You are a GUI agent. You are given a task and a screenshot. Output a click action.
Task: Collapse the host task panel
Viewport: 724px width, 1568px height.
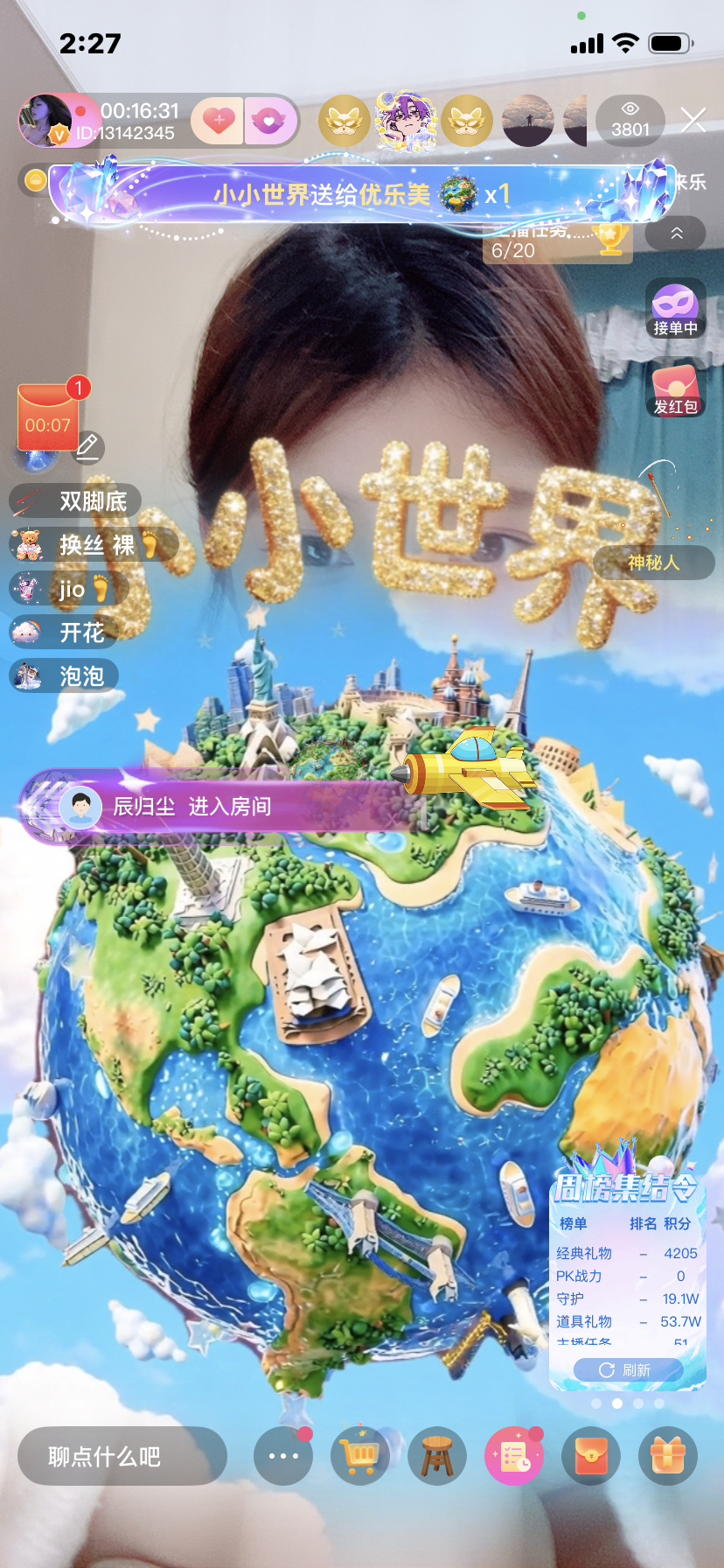coord(676,234)
